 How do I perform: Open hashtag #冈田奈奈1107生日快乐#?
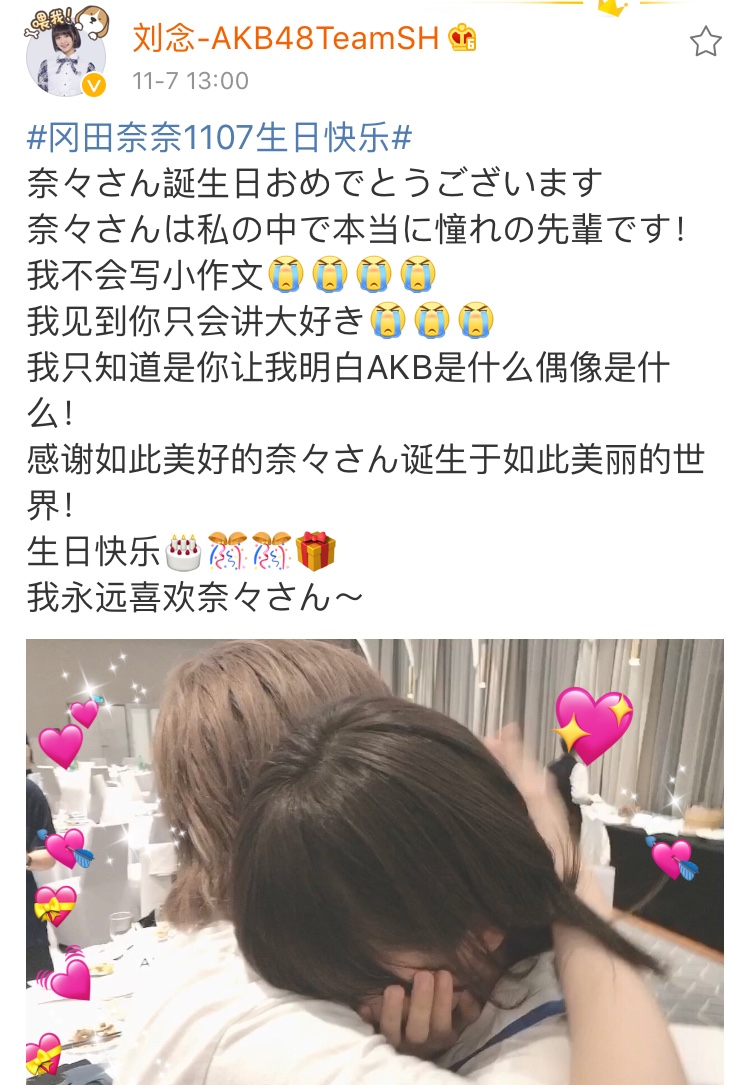point(220,137)
